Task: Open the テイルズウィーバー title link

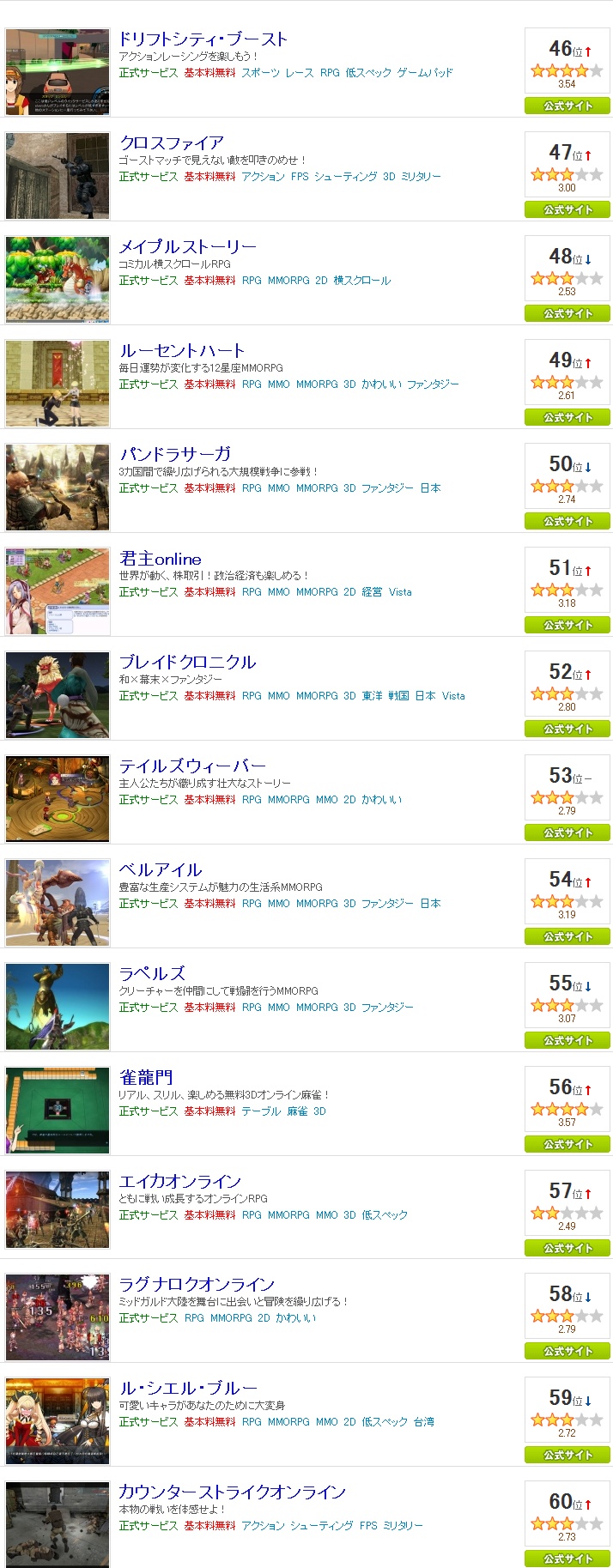Action: 192,766
